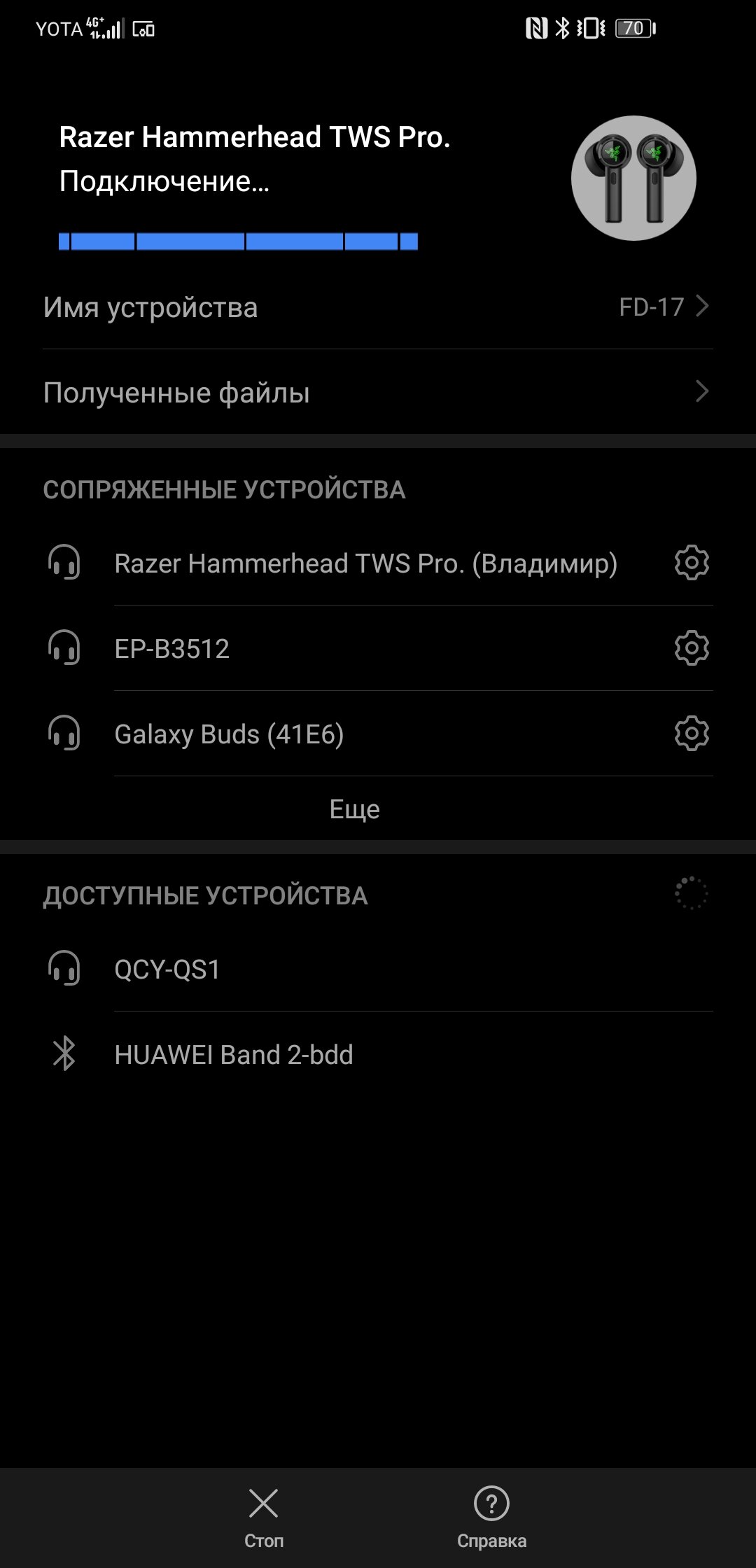Stop scanning with the Стоп button
Image resolution: width=756 pixels, height=1568 pixels.
click(x=264, y=1516)
